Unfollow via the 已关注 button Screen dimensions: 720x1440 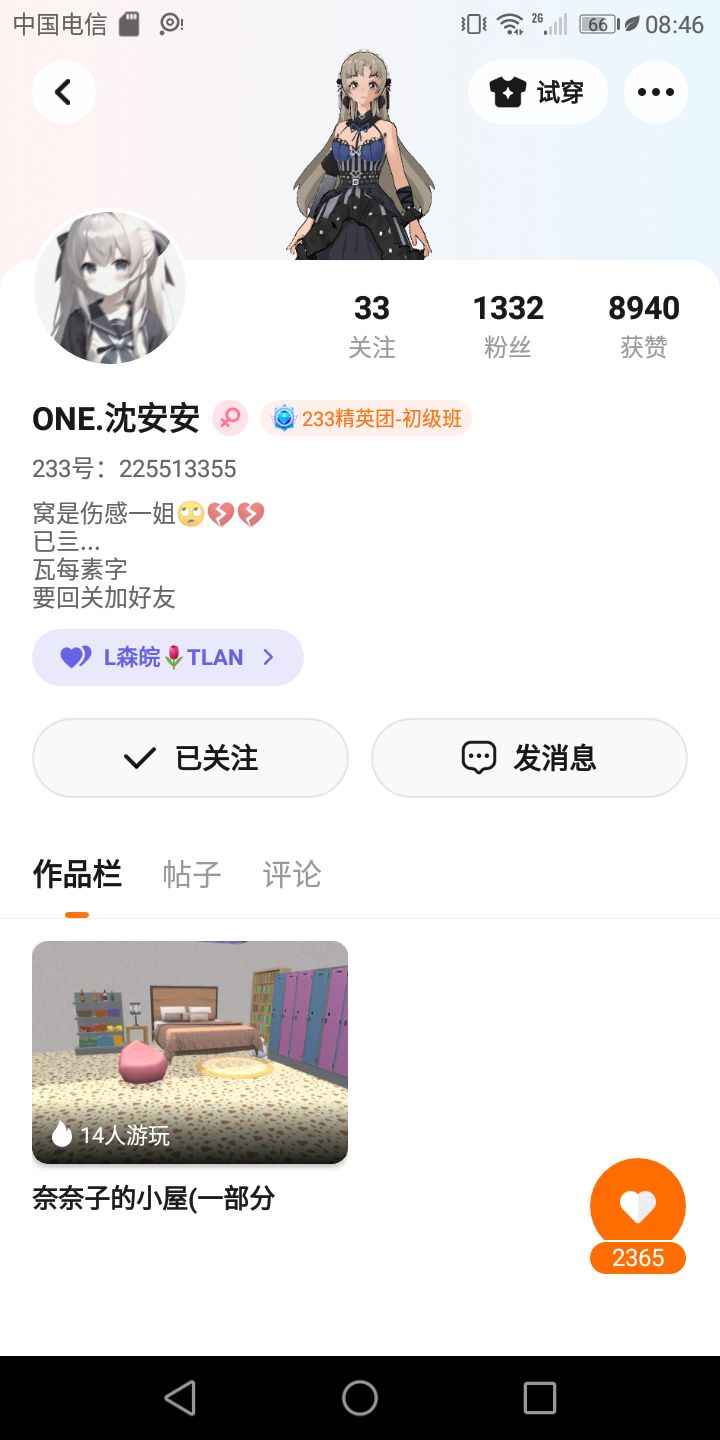point(190,758)
